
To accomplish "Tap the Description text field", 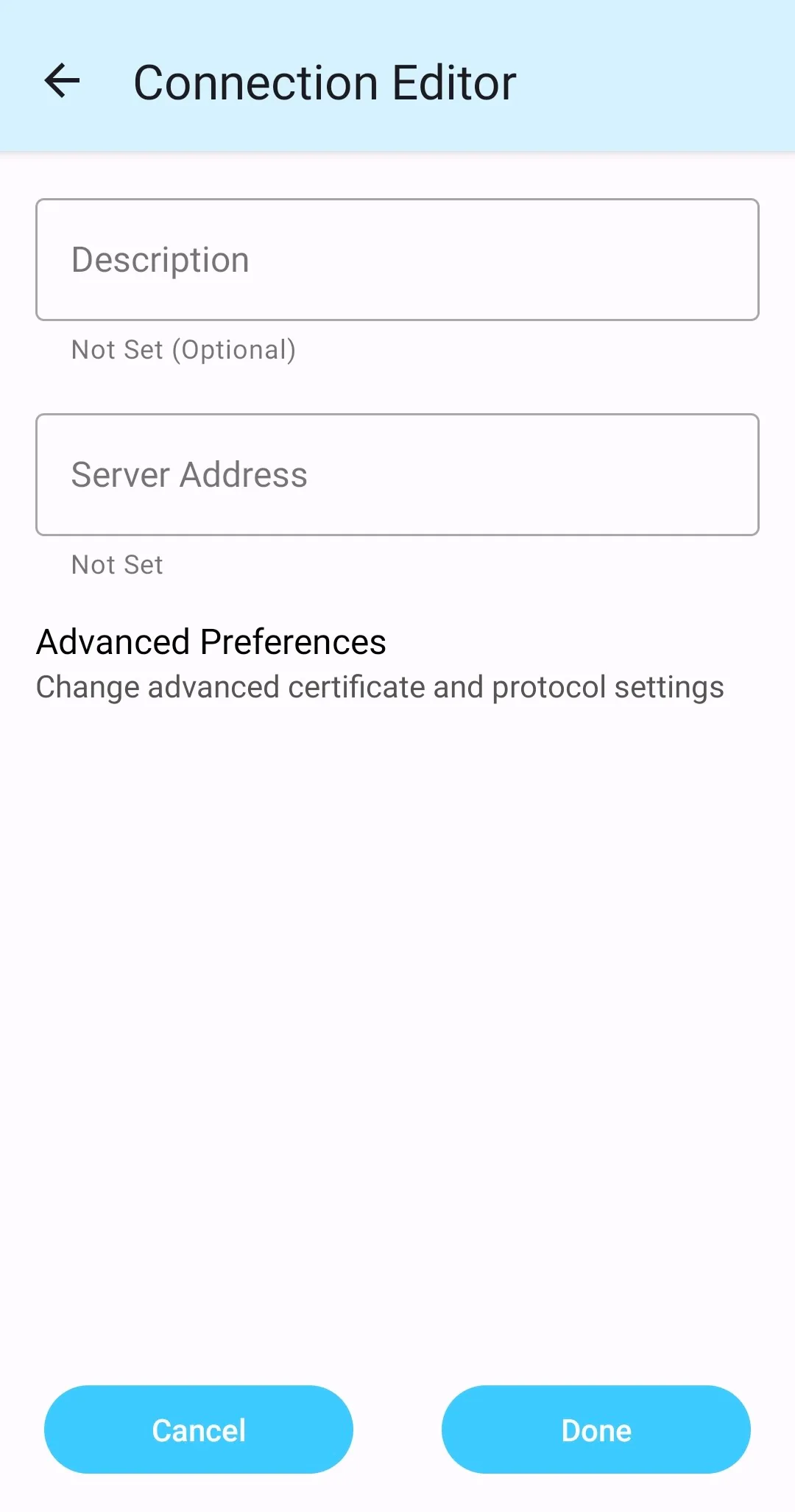I will pyautogui.click(x=397, y=259).
